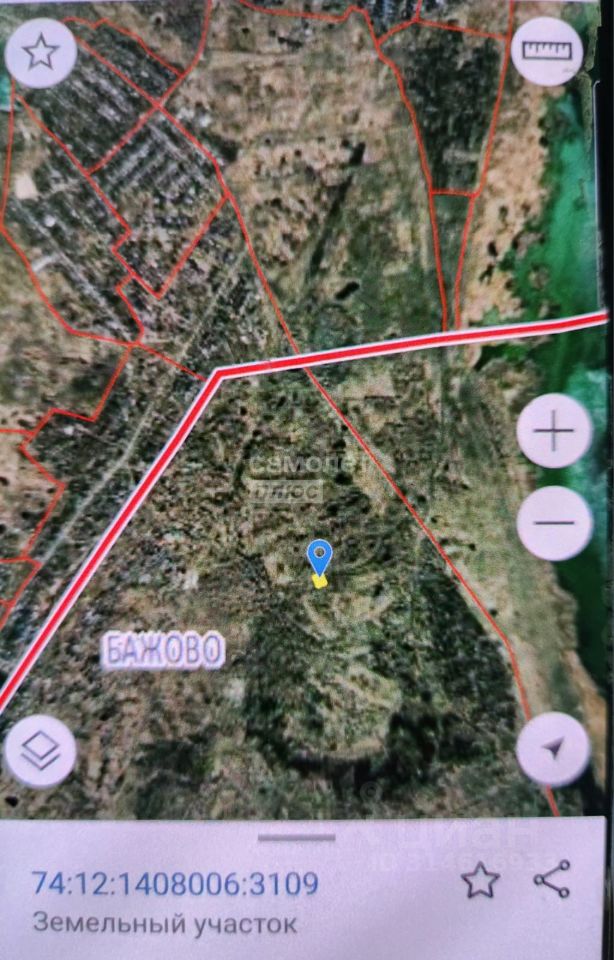Add parcel 74:12:1408006:3109 to favorites
Screen dimensions: 614x960
pos(479,880)
